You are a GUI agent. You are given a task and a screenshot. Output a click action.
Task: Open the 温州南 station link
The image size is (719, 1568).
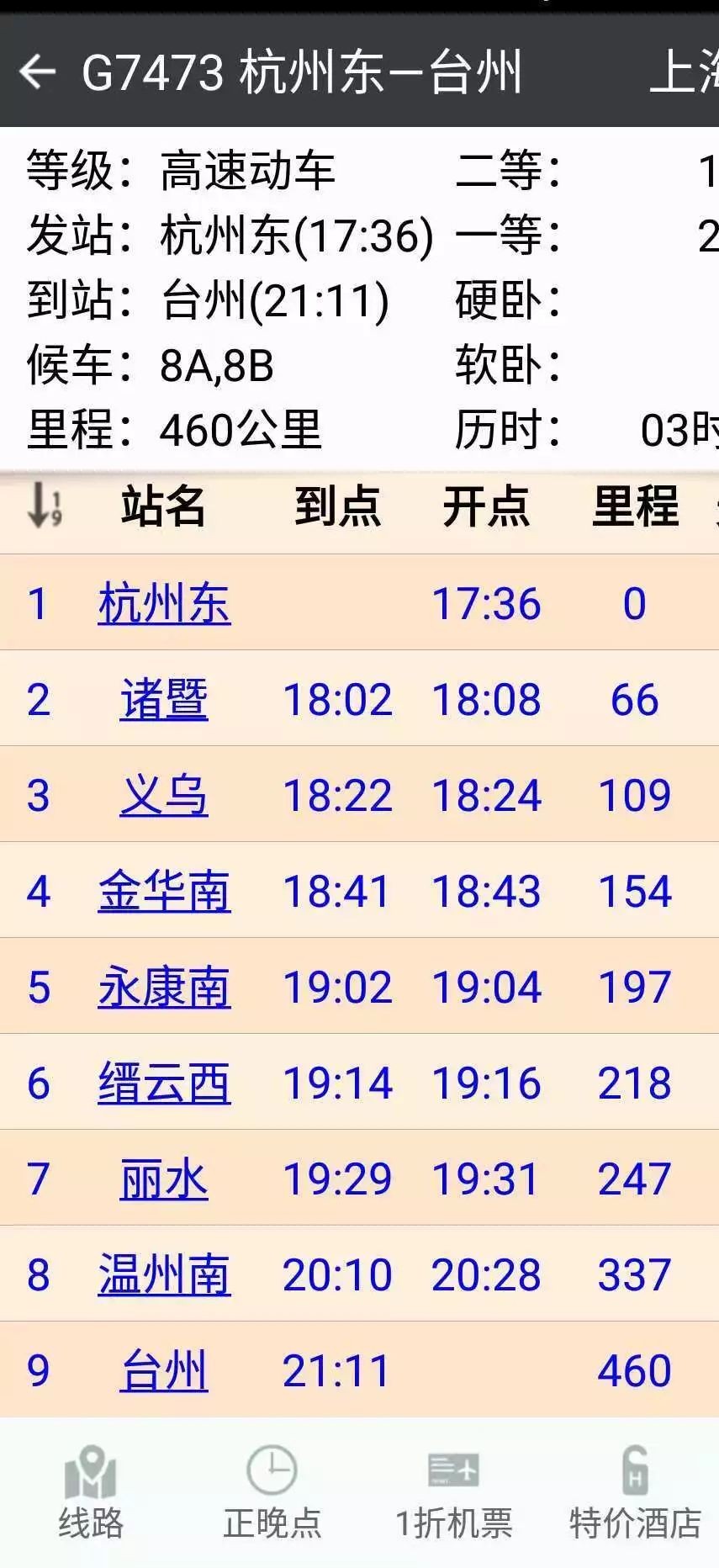pos(164,1275)
